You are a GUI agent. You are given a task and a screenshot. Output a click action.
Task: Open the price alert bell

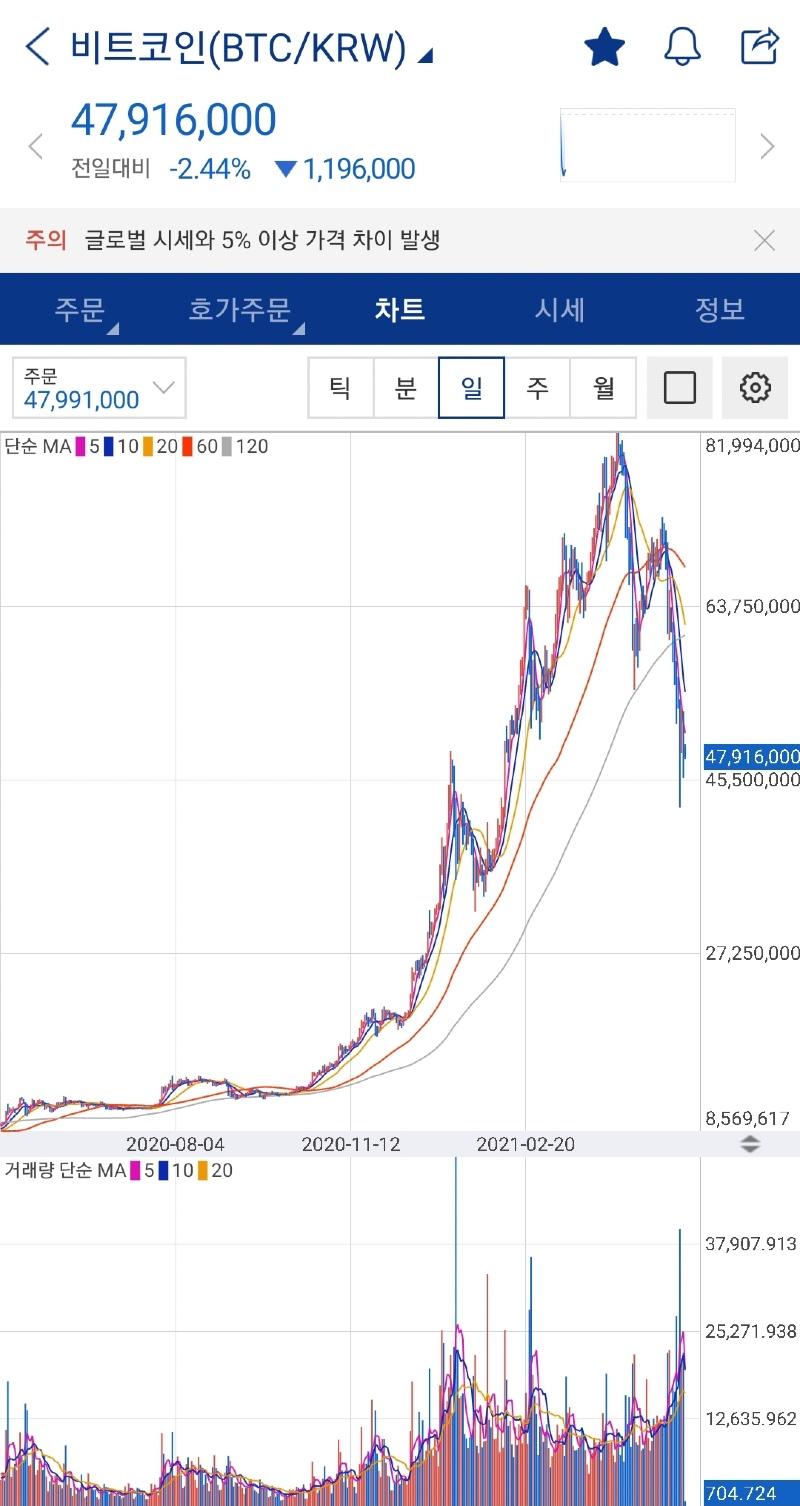682,47
